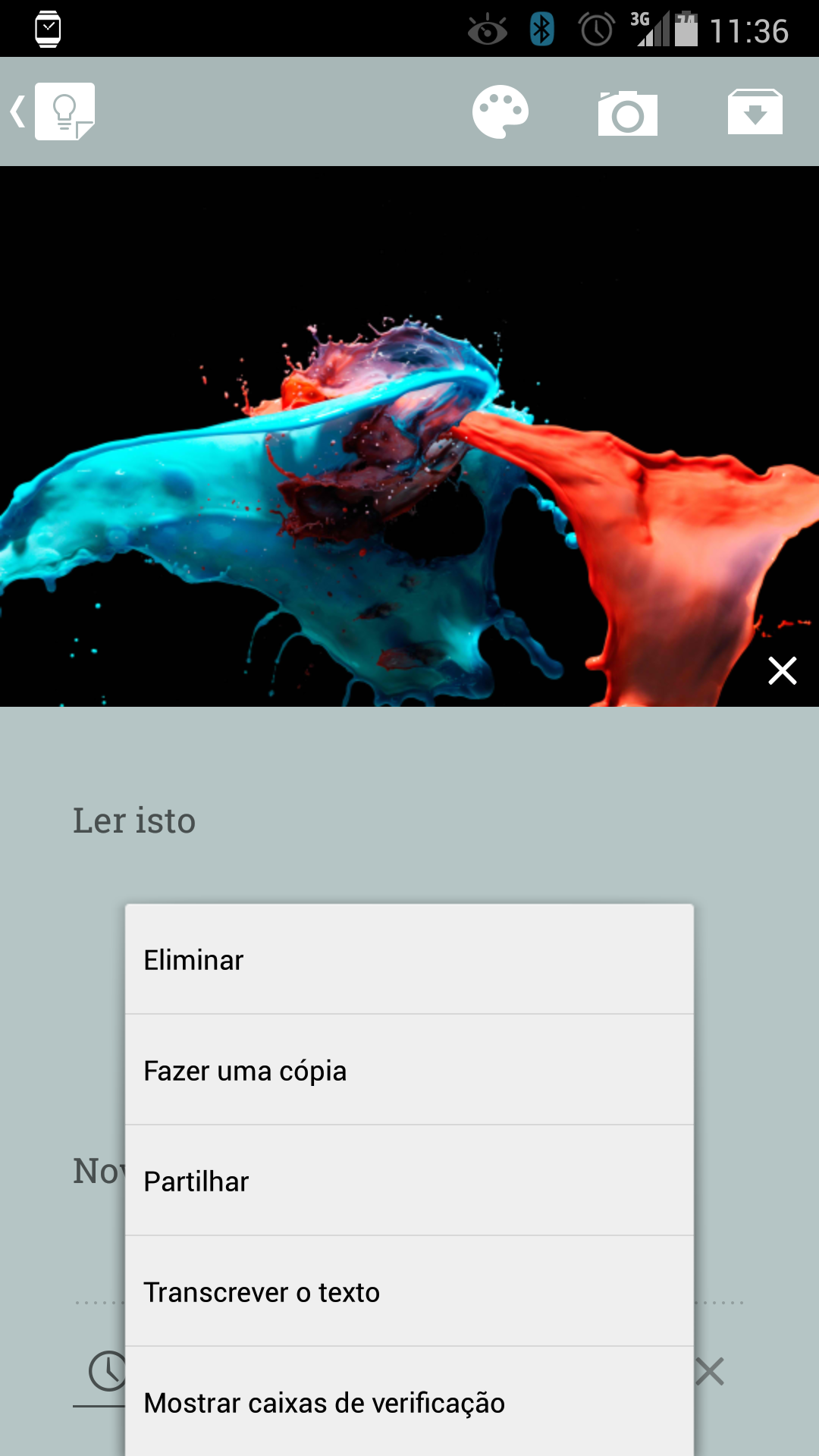Remove the image with the X
819x1456 pixels.
tap(782, 670)
